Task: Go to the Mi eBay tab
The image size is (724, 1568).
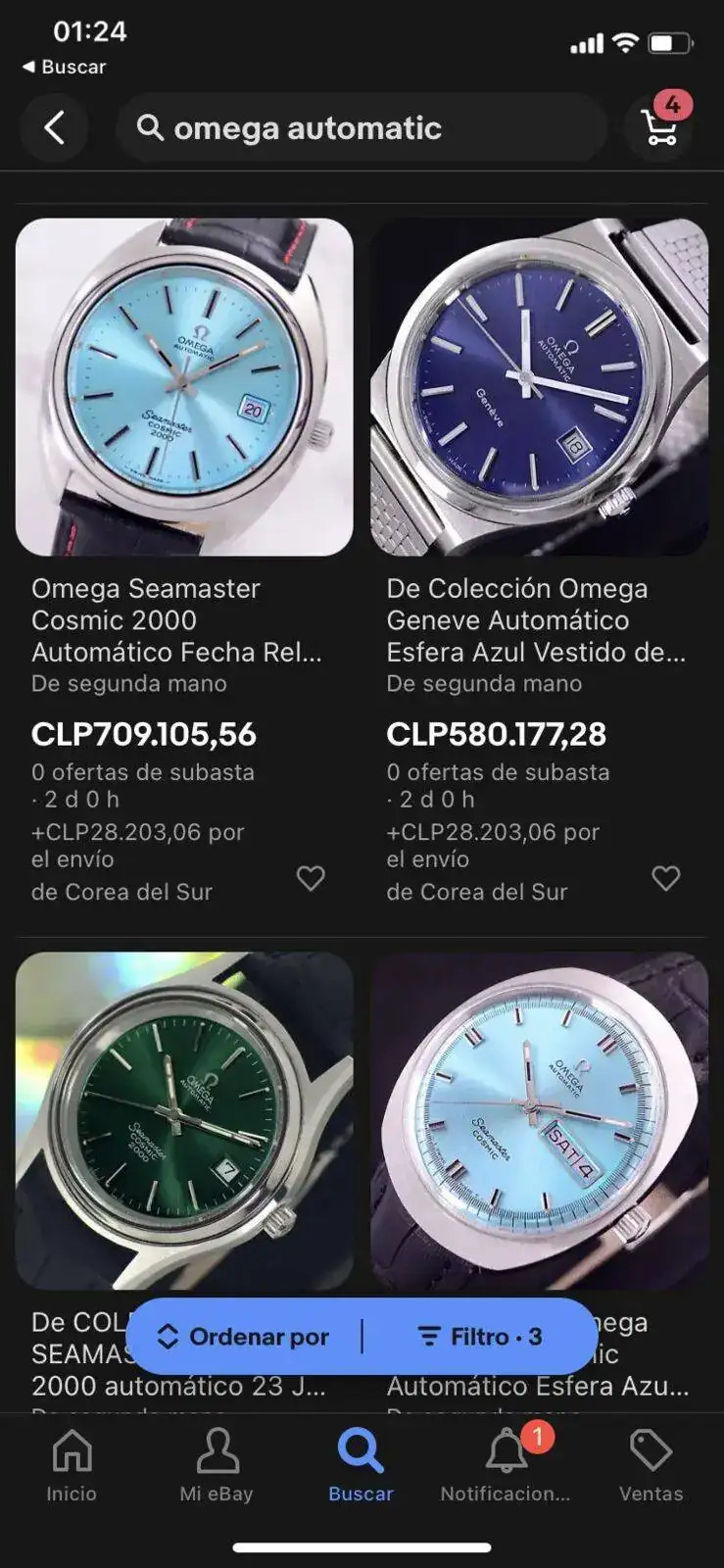Action: coord(217,1465)
